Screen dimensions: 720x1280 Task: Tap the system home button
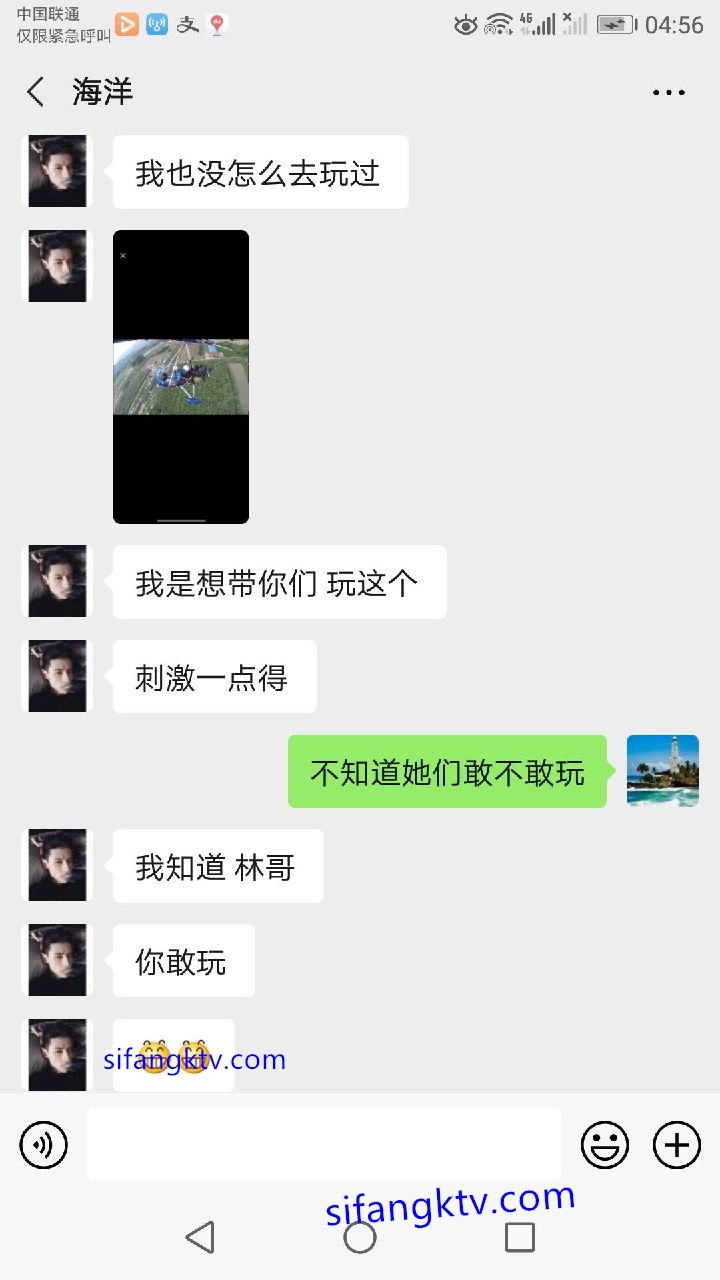pyautogui.click(x=360, y=1237)
